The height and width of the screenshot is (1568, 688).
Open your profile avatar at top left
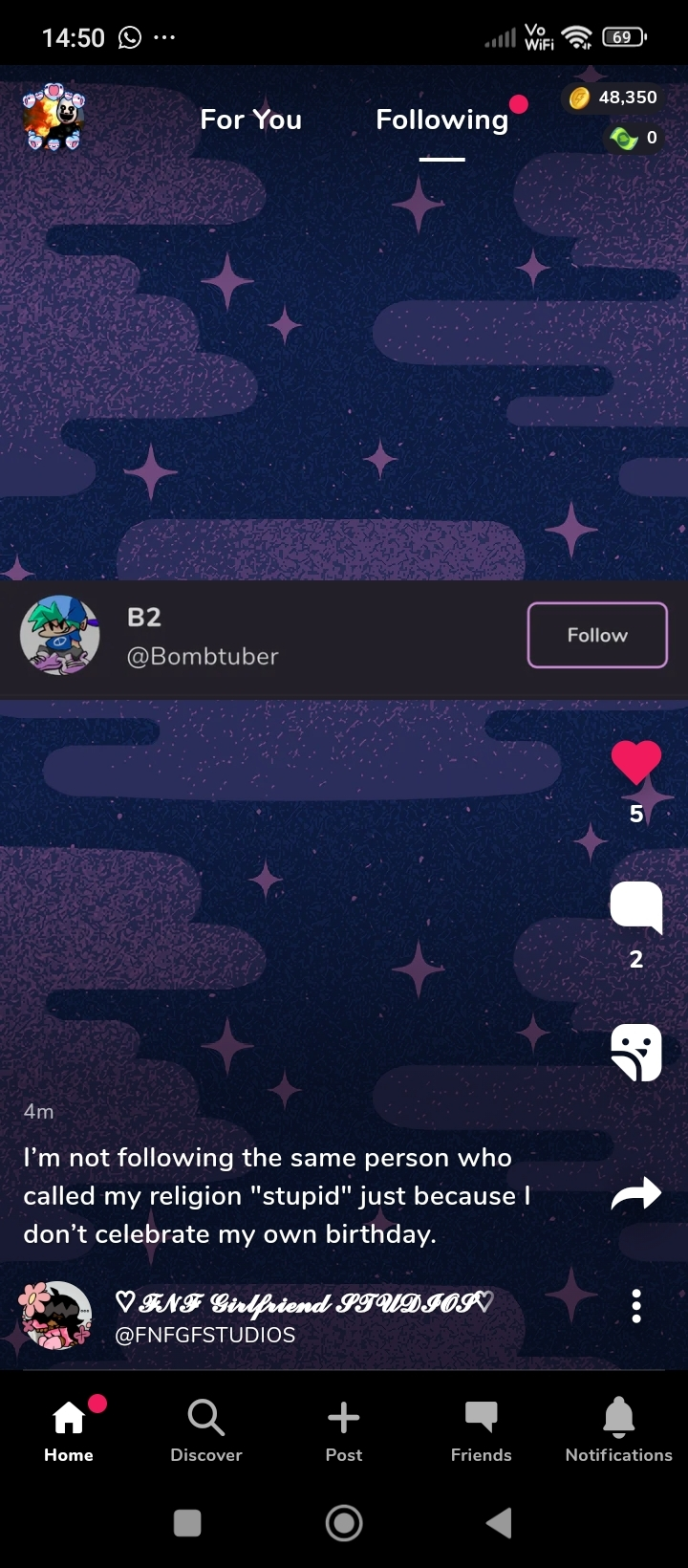point(54,118)
